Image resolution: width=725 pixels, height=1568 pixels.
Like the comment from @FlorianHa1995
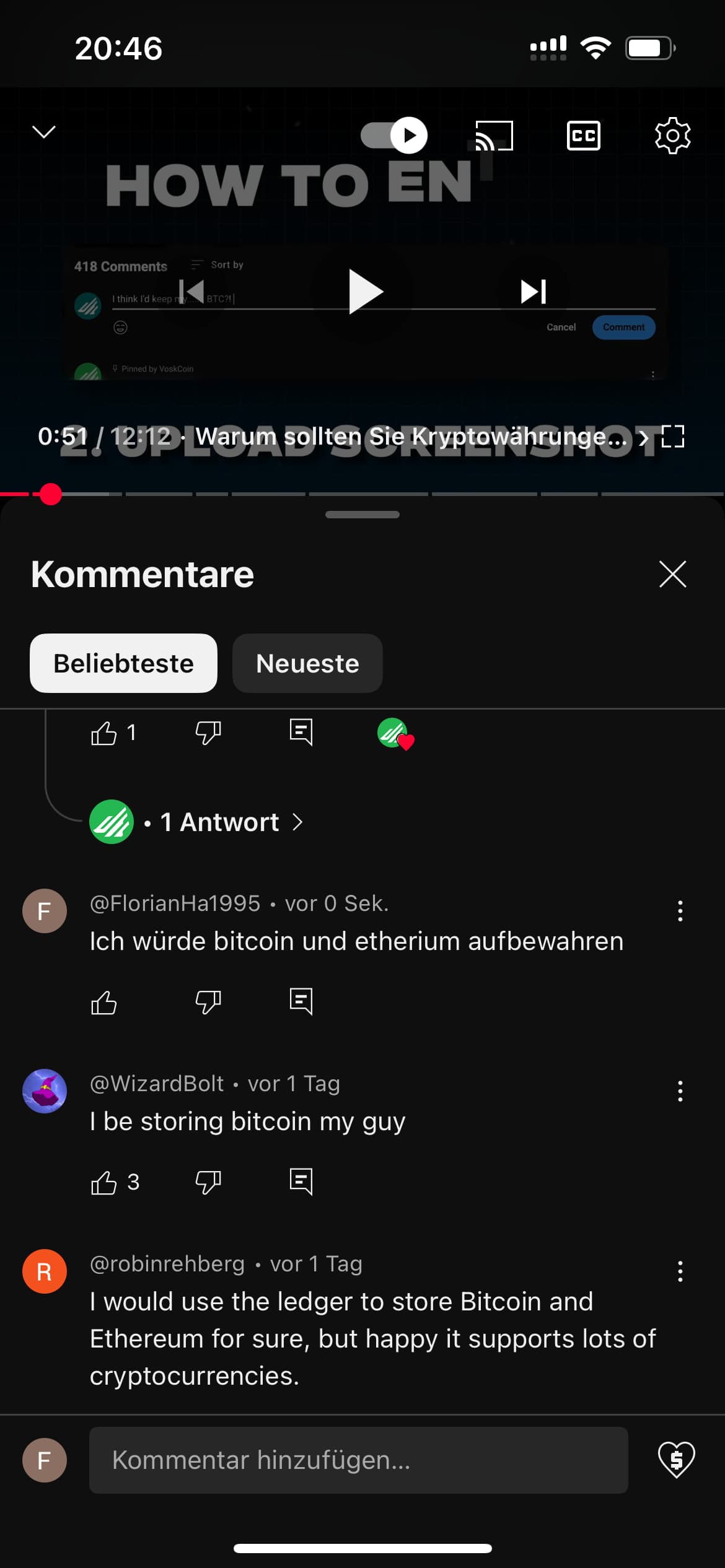(x=103, y=1002)
